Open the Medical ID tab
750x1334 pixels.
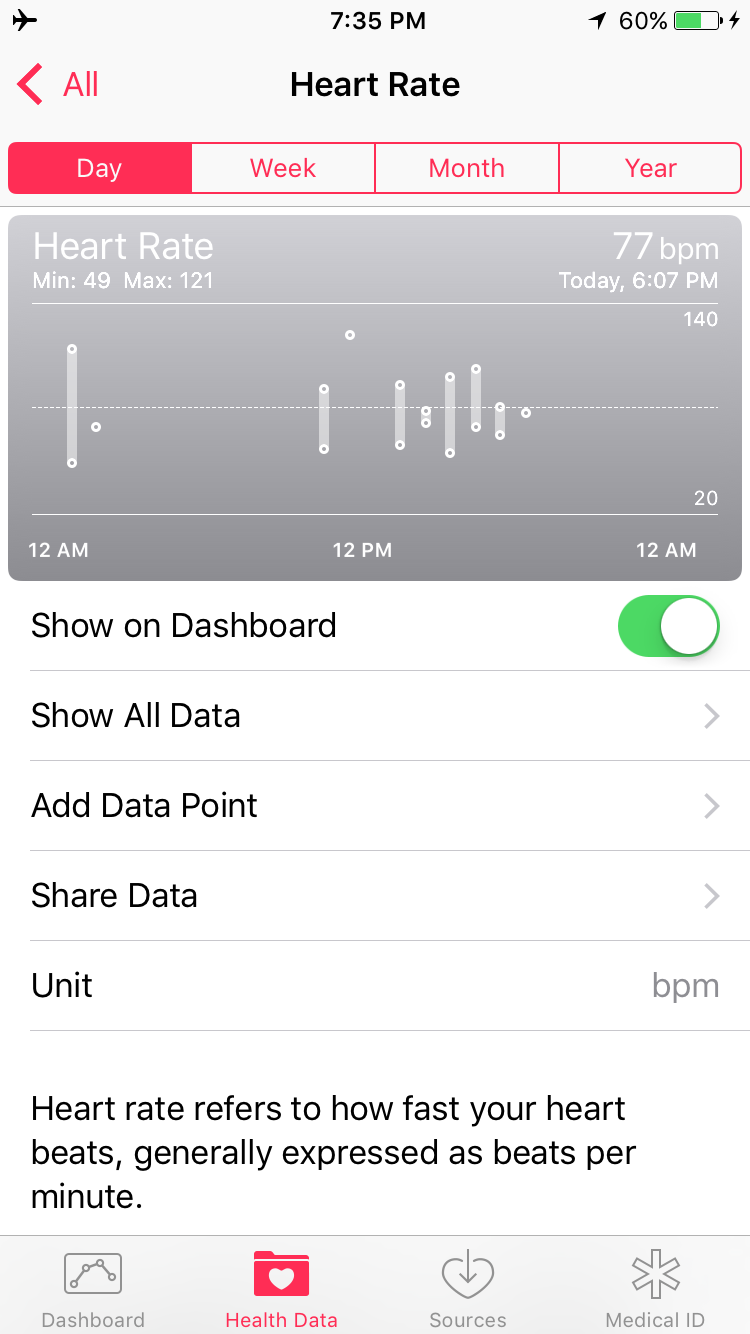click(x=655, y=1290)
